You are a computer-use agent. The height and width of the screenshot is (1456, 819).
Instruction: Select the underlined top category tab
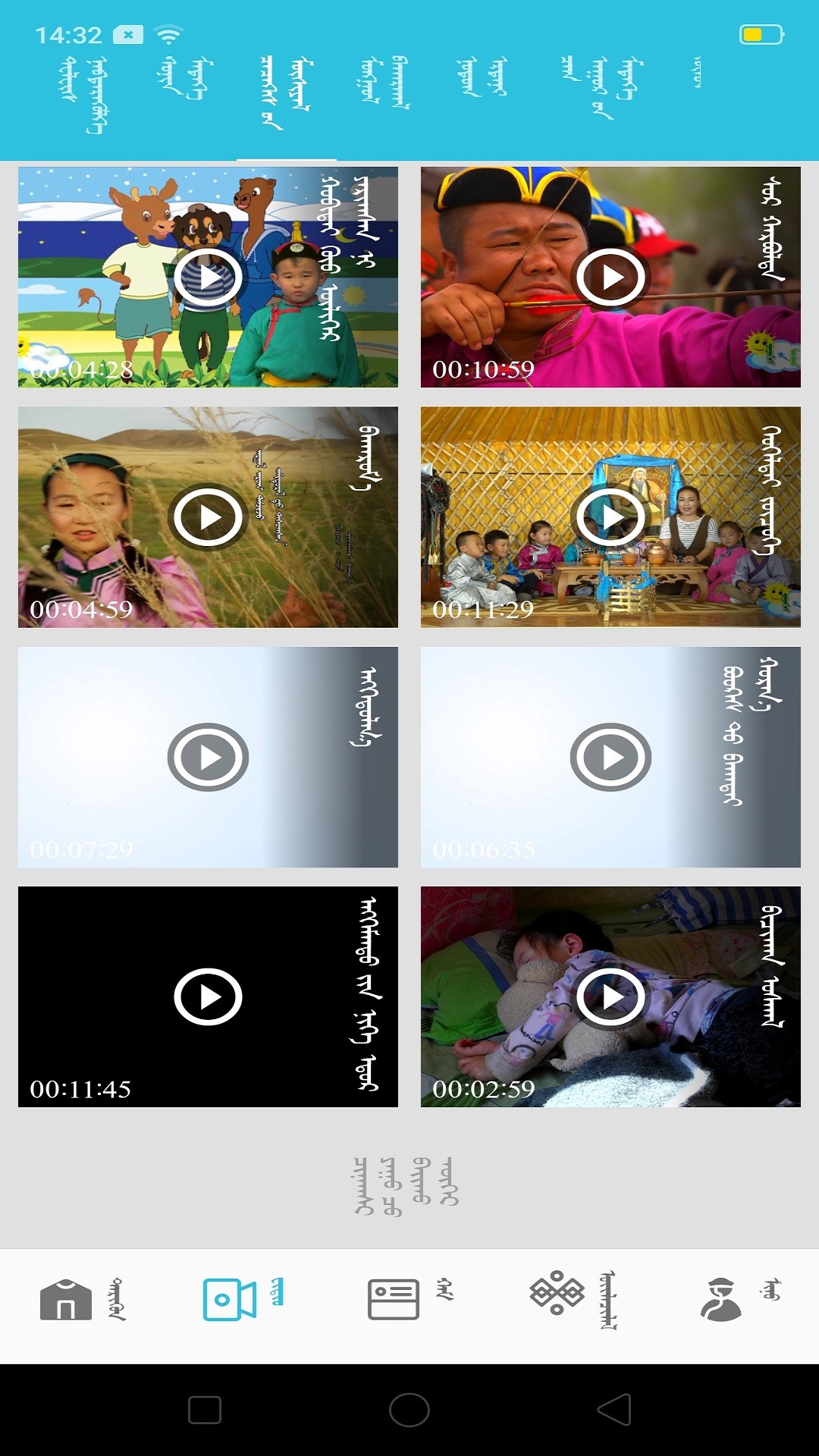click(x=286, y=93)
